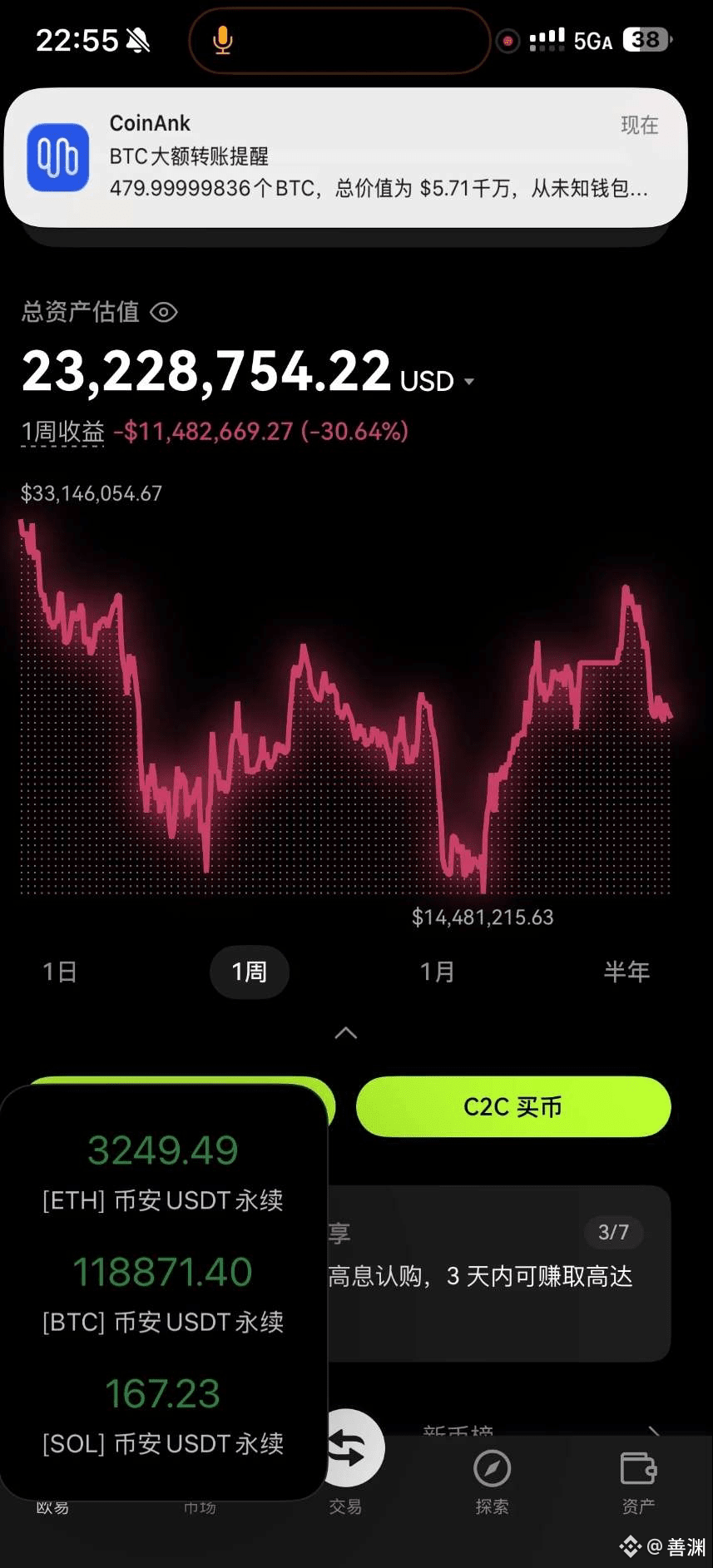This screenshot has height=1568, width=713.
Task: Tap the underlined 1周收益 label
Action: pyautogui.click(x=62, y=432)
